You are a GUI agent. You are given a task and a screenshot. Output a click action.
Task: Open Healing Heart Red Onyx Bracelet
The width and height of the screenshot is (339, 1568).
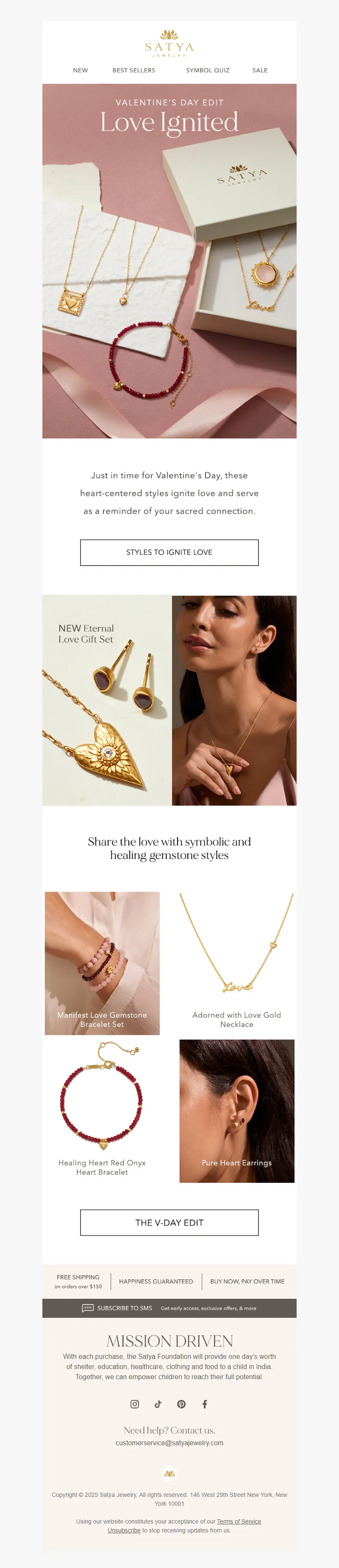point(102,1111)
